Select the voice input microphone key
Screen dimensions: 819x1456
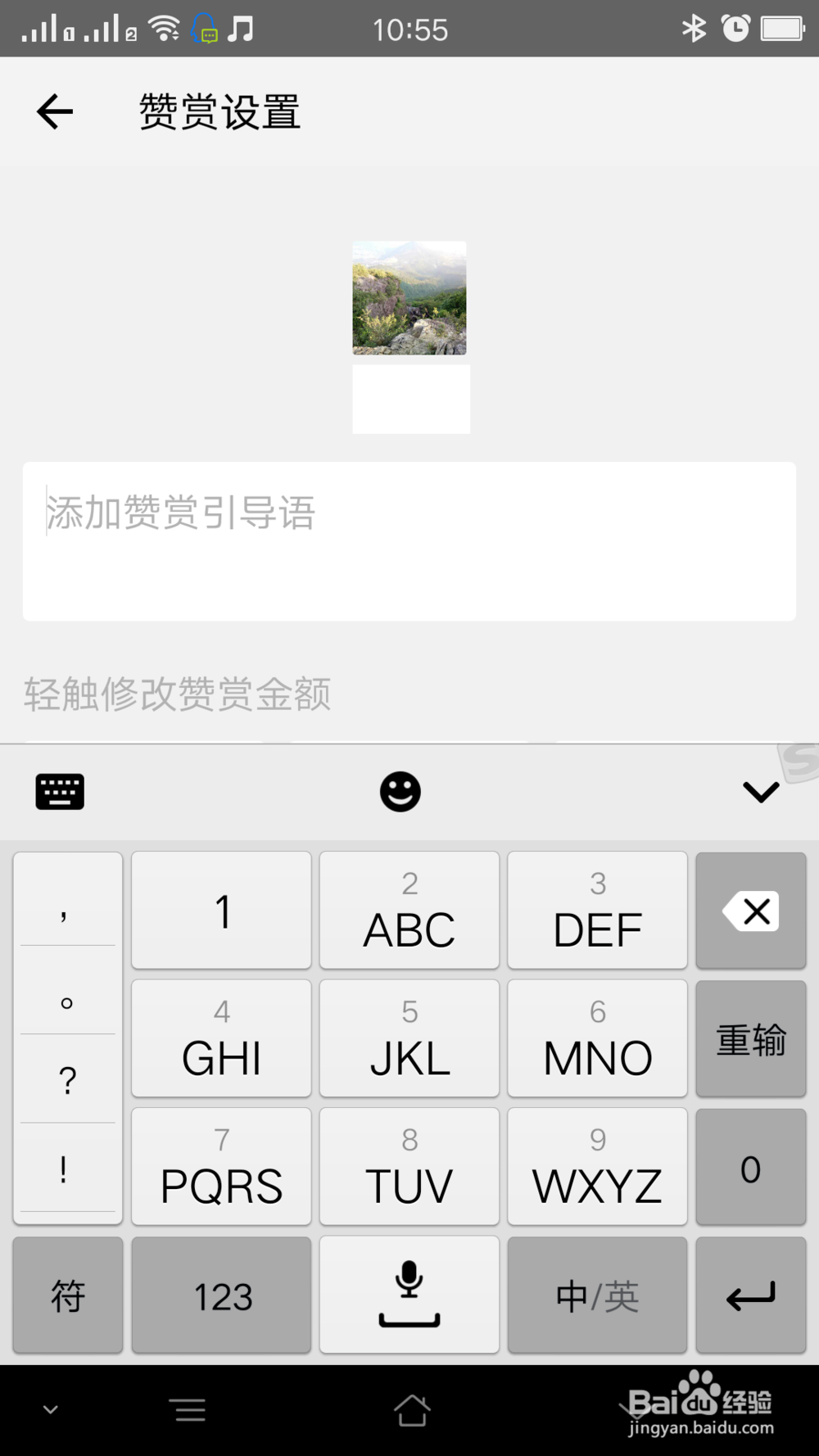coord(409,1295)
